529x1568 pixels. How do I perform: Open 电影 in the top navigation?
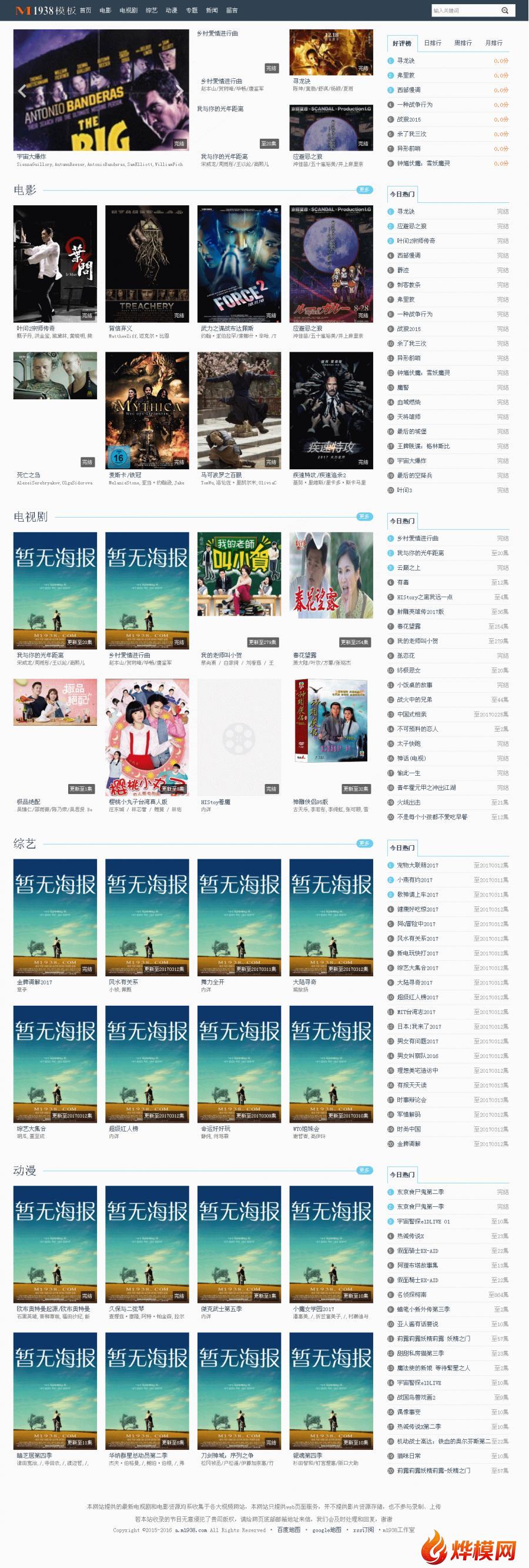tap(106, 11)
